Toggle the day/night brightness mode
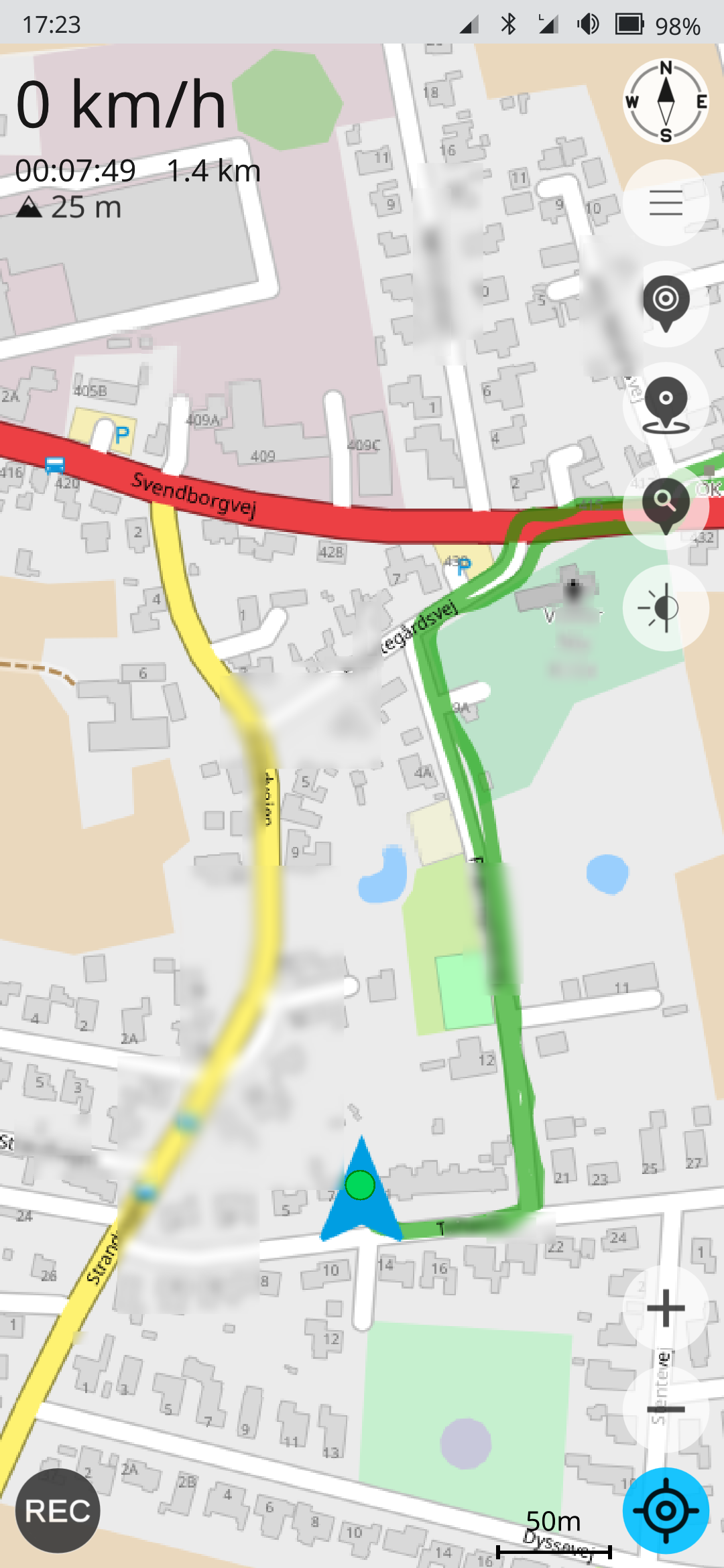The image size is (724, 1568). pos(666,608)
